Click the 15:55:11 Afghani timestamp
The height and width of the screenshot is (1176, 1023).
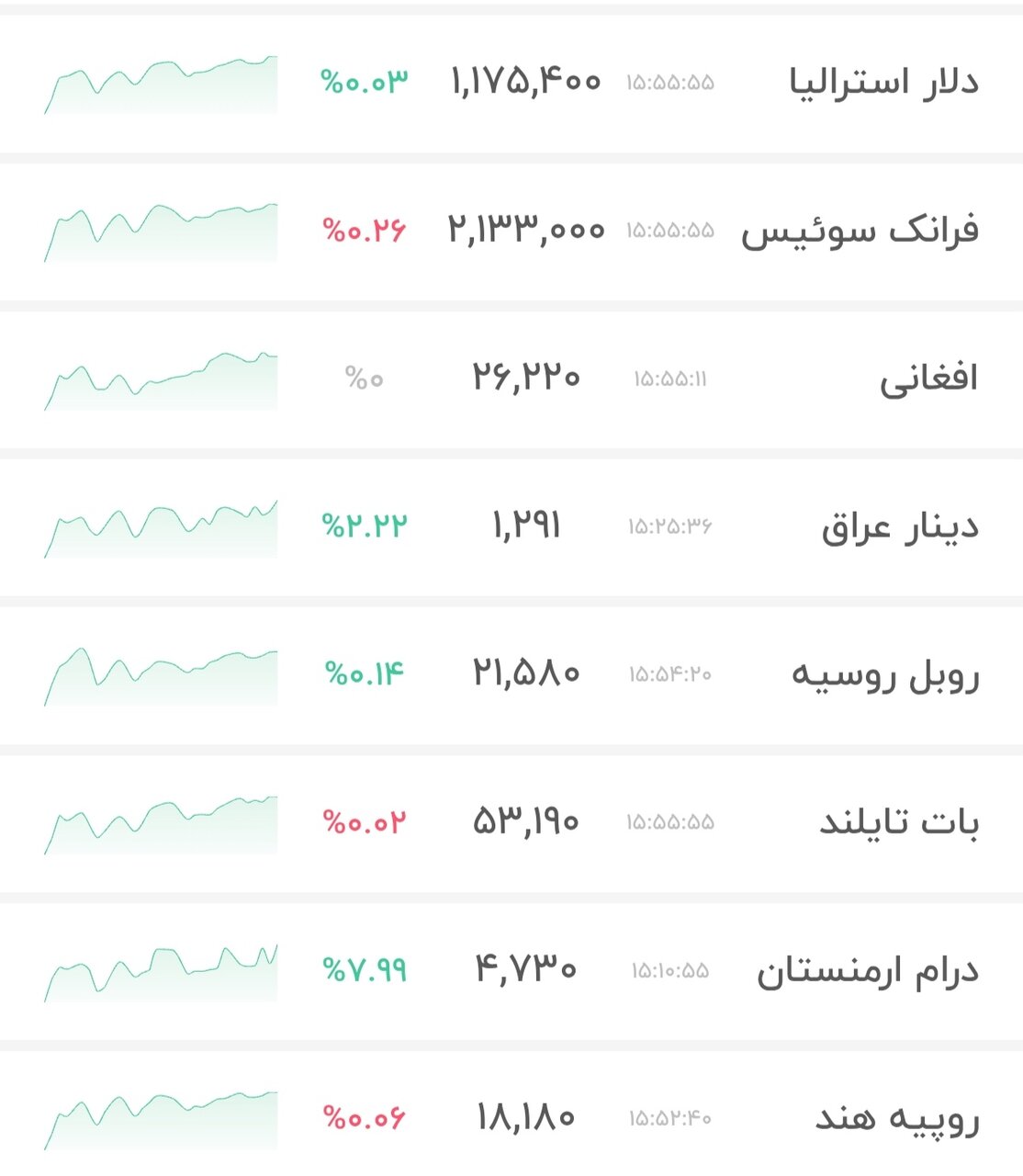669,377
